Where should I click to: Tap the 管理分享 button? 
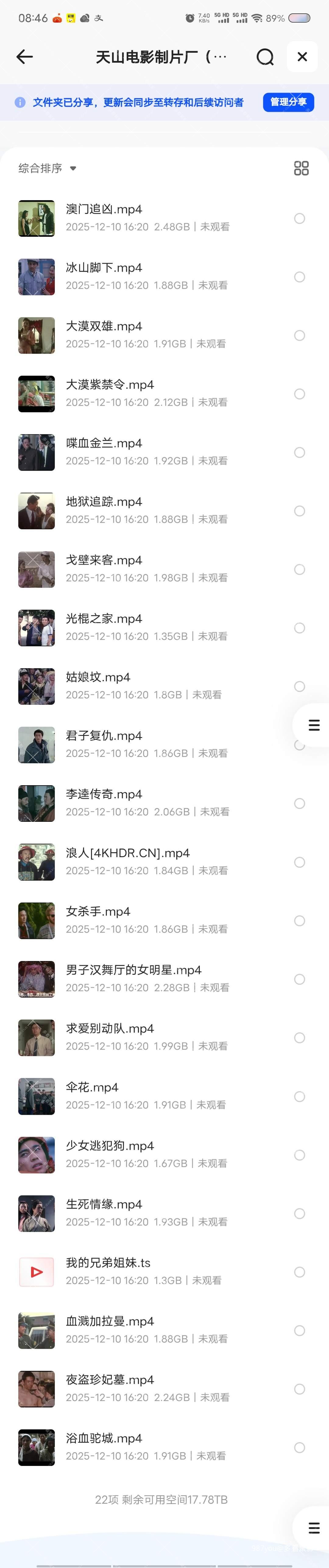point(288,102)
